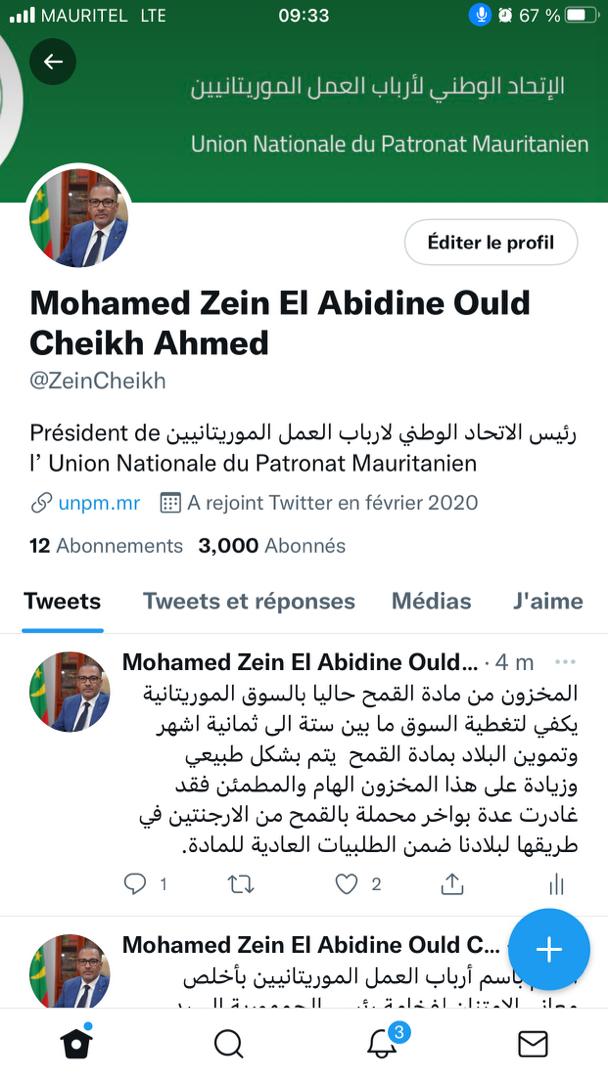Compose a new tweet with plus button

(x=548, y=949)
